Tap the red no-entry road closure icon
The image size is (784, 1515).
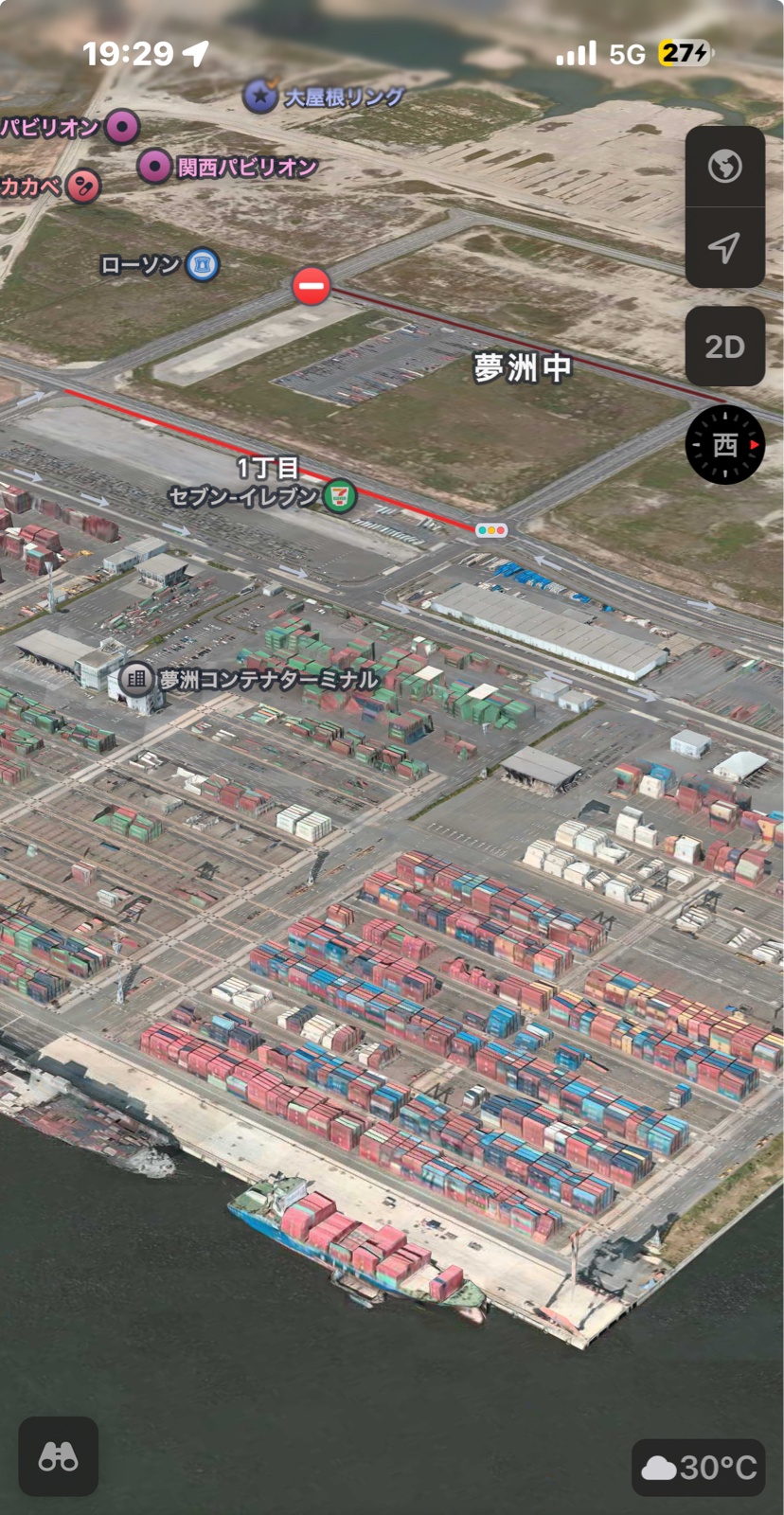pyautogui.click(x=312, y=285)
